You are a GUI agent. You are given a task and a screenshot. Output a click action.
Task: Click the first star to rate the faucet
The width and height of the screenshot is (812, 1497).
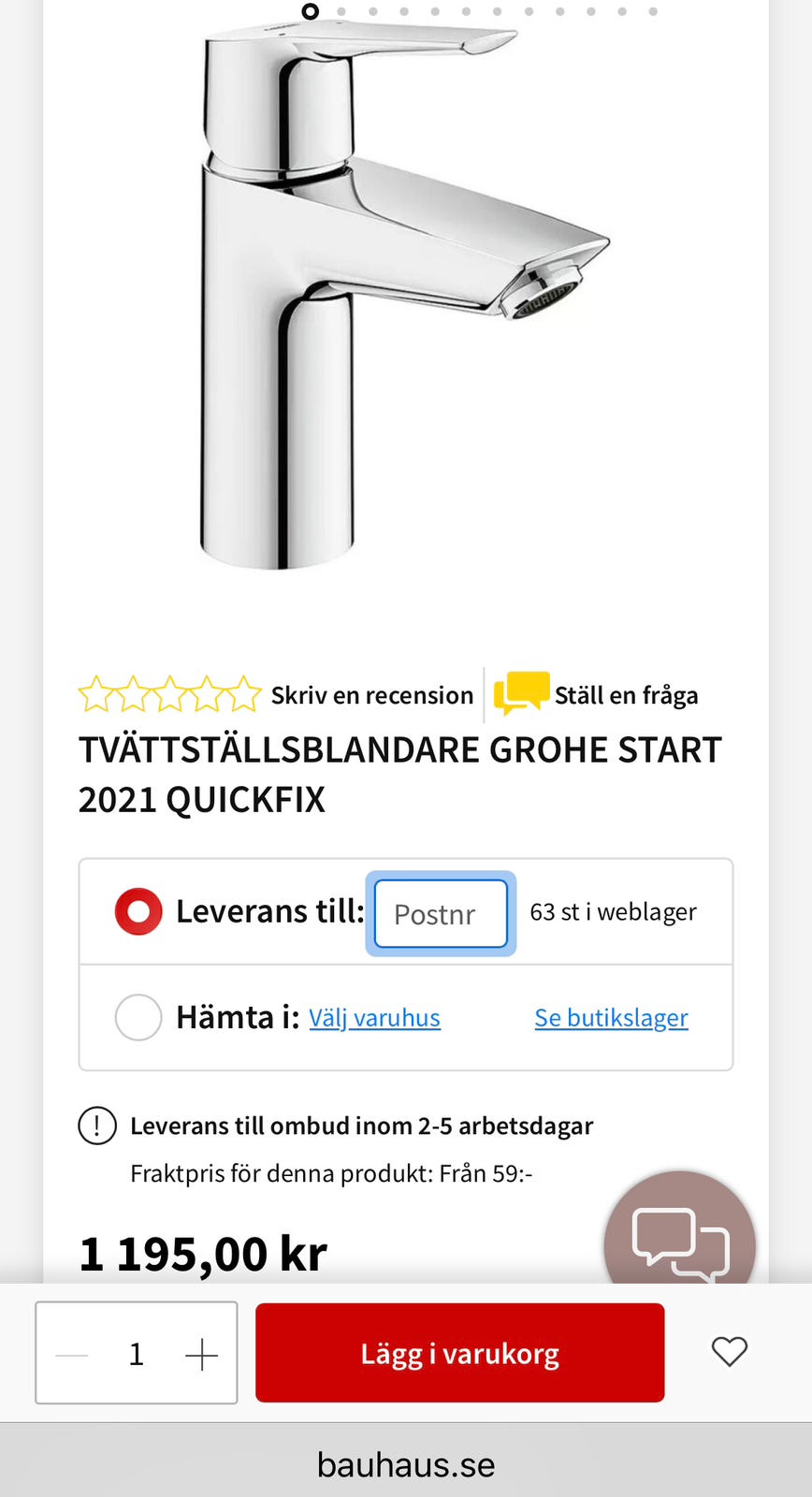(x=97, y=694)
